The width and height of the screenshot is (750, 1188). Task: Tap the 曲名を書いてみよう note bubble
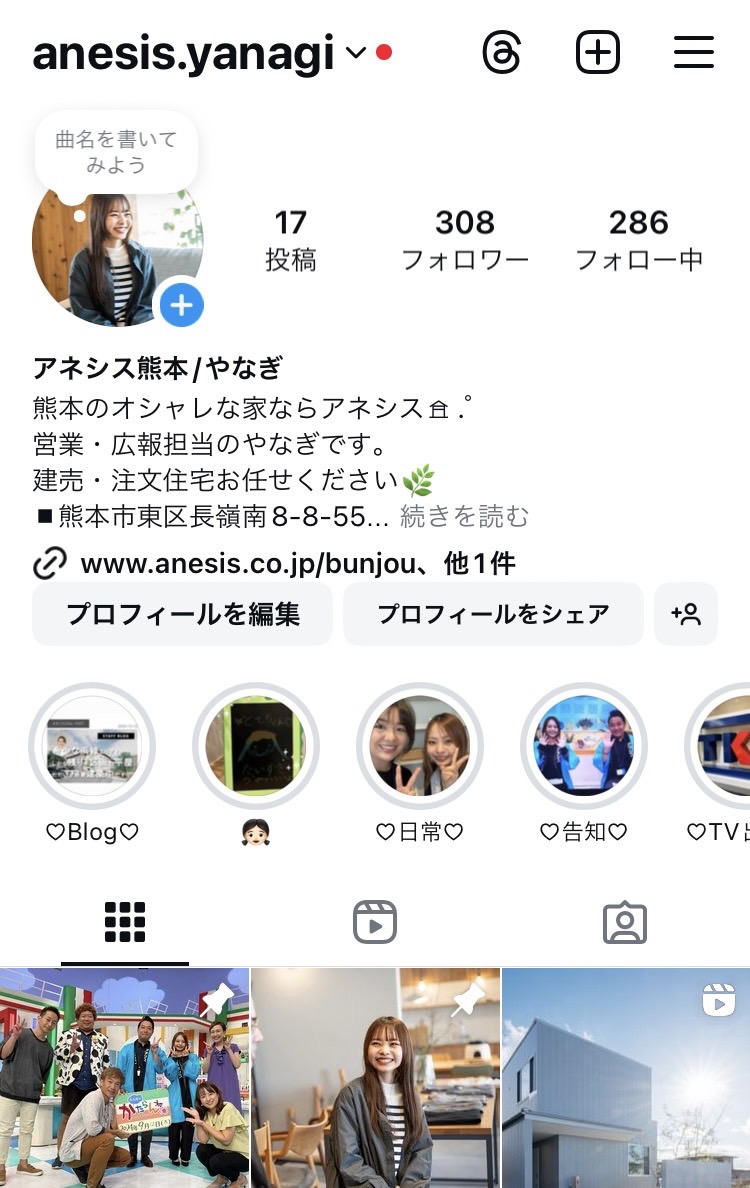[x=117, y=152]
